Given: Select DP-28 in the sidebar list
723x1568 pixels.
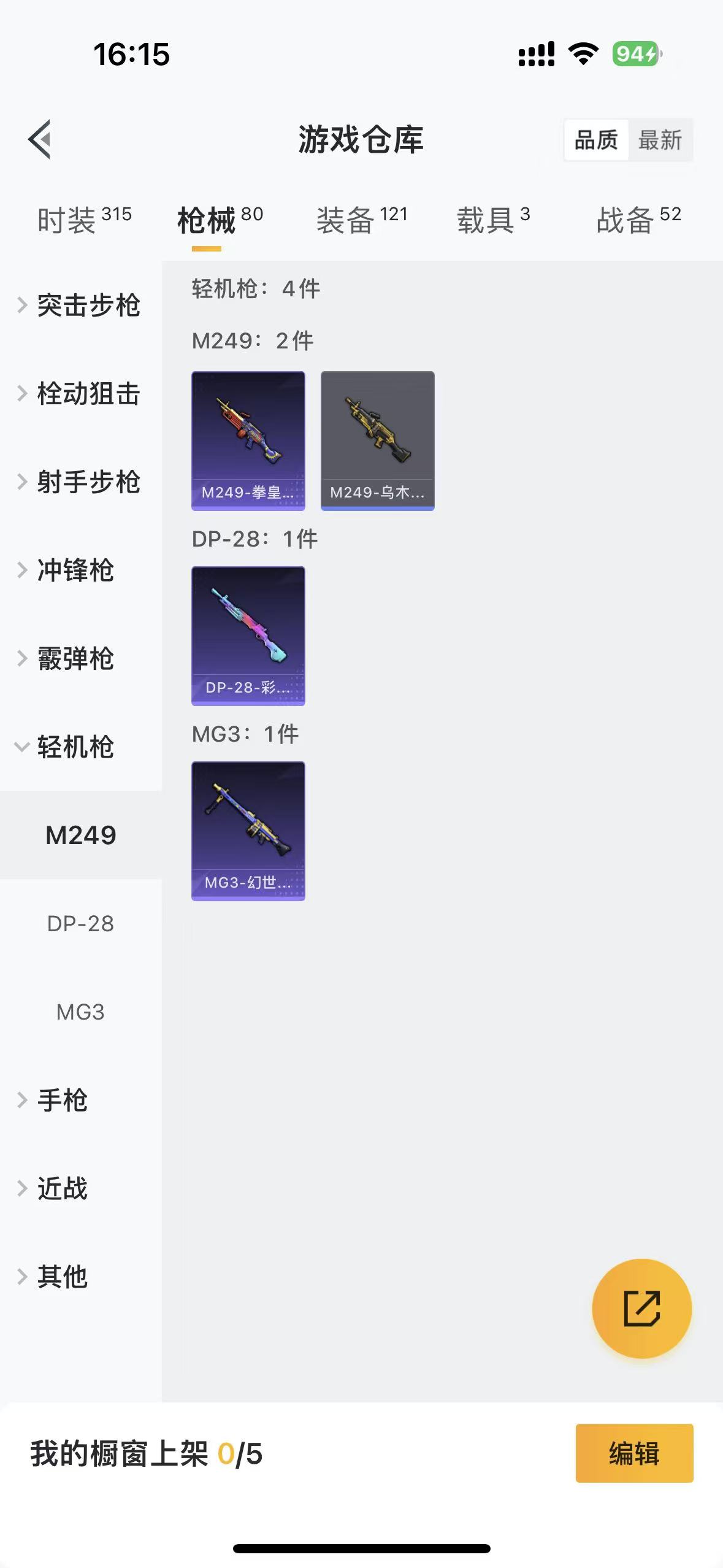Looking at the screenshot, I should tap(80, 923).
